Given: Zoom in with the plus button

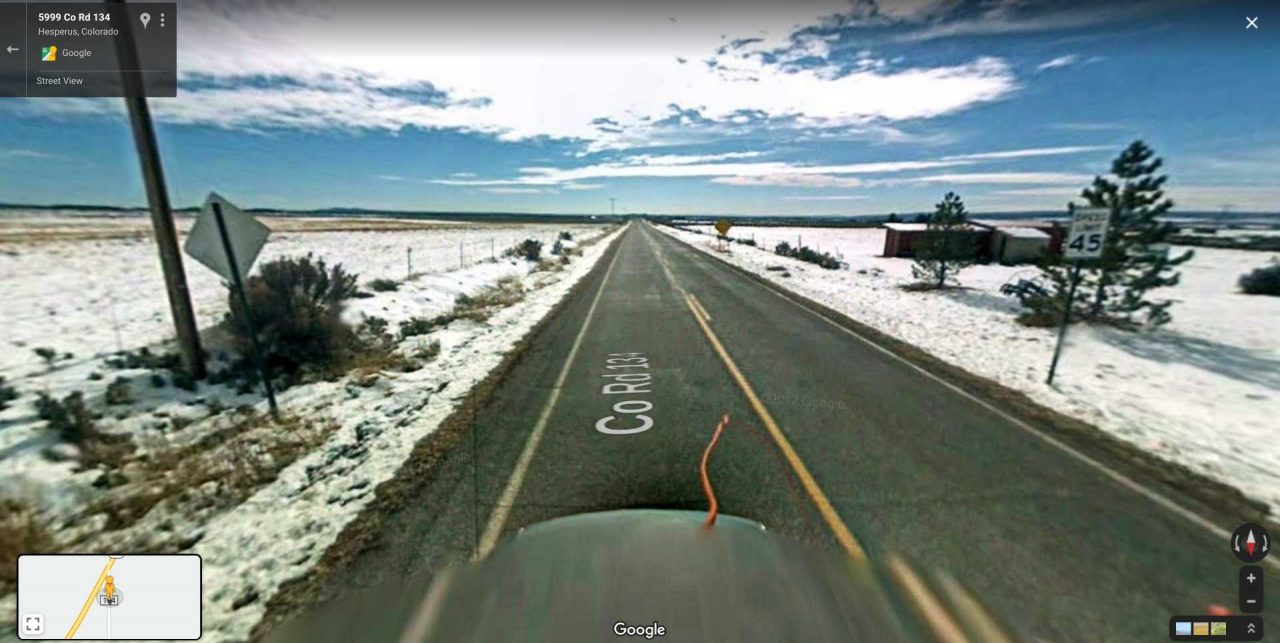Looking at the screenshot, I should click(1250, 578).
